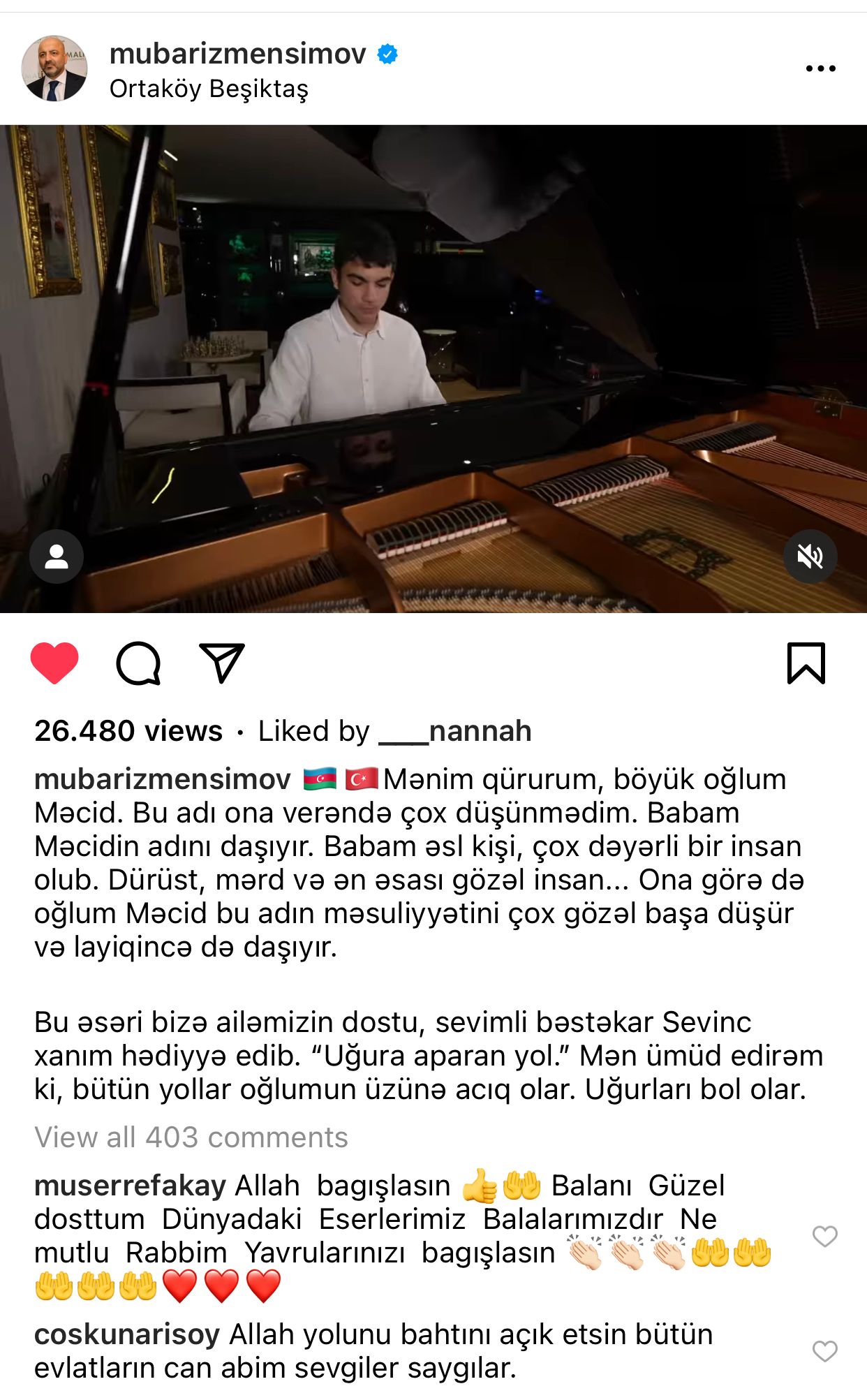
Task: Open the Ortaköy Beşiktaş location
Action: click(209, 89)
